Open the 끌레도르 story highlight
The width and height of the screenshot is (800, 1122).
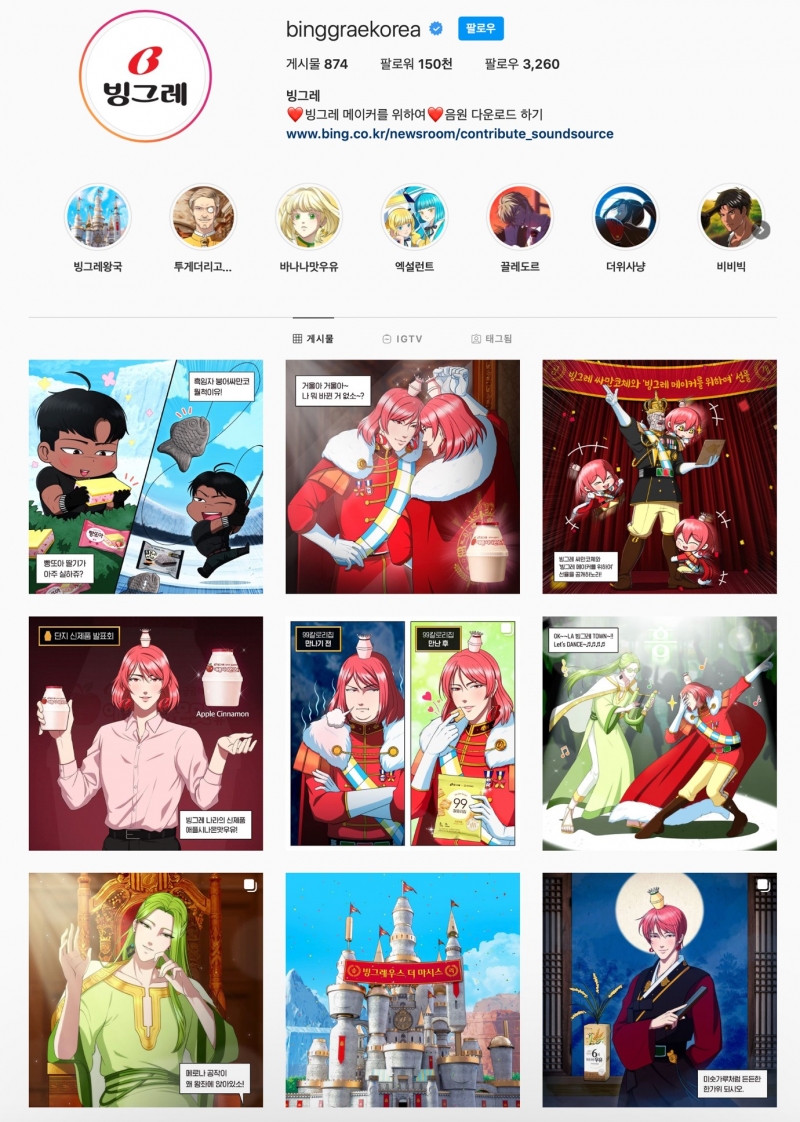520,218
